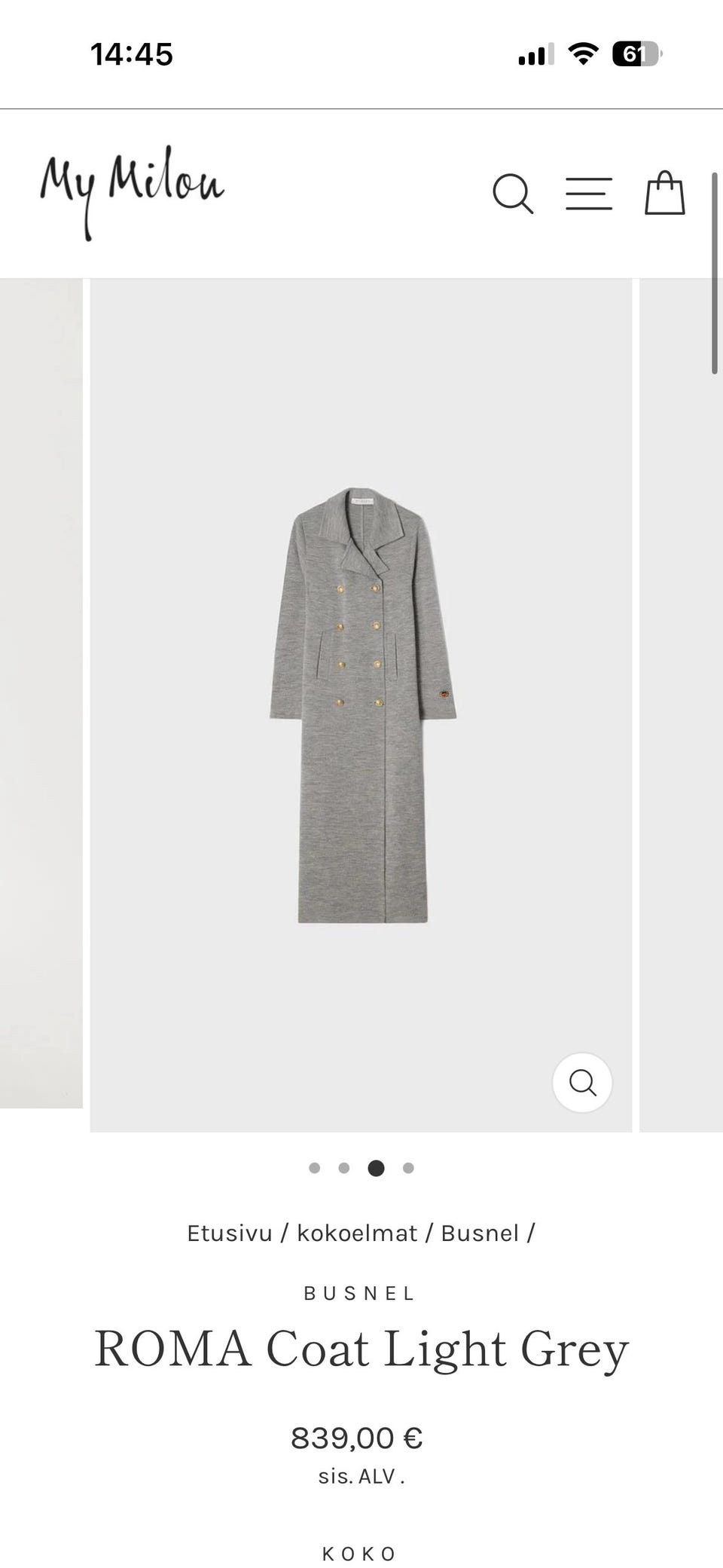Jump to the fourth image dot
This screenshot has width=723, height=1568.
[408, 1168]
